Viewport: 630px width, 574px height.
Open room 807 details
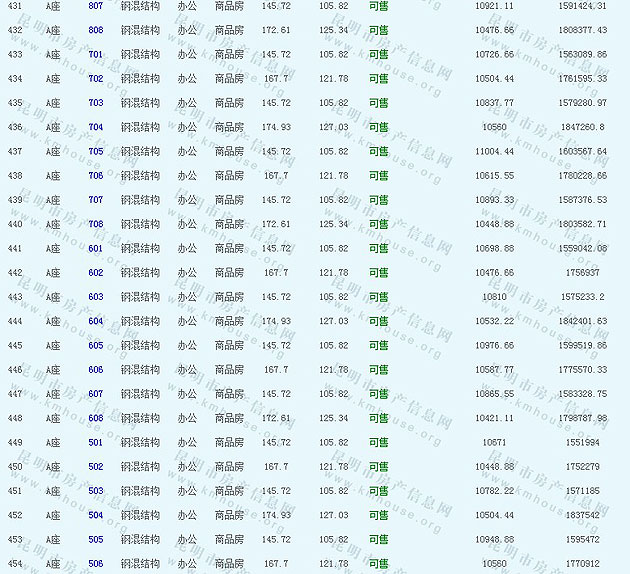click(95, 6)
